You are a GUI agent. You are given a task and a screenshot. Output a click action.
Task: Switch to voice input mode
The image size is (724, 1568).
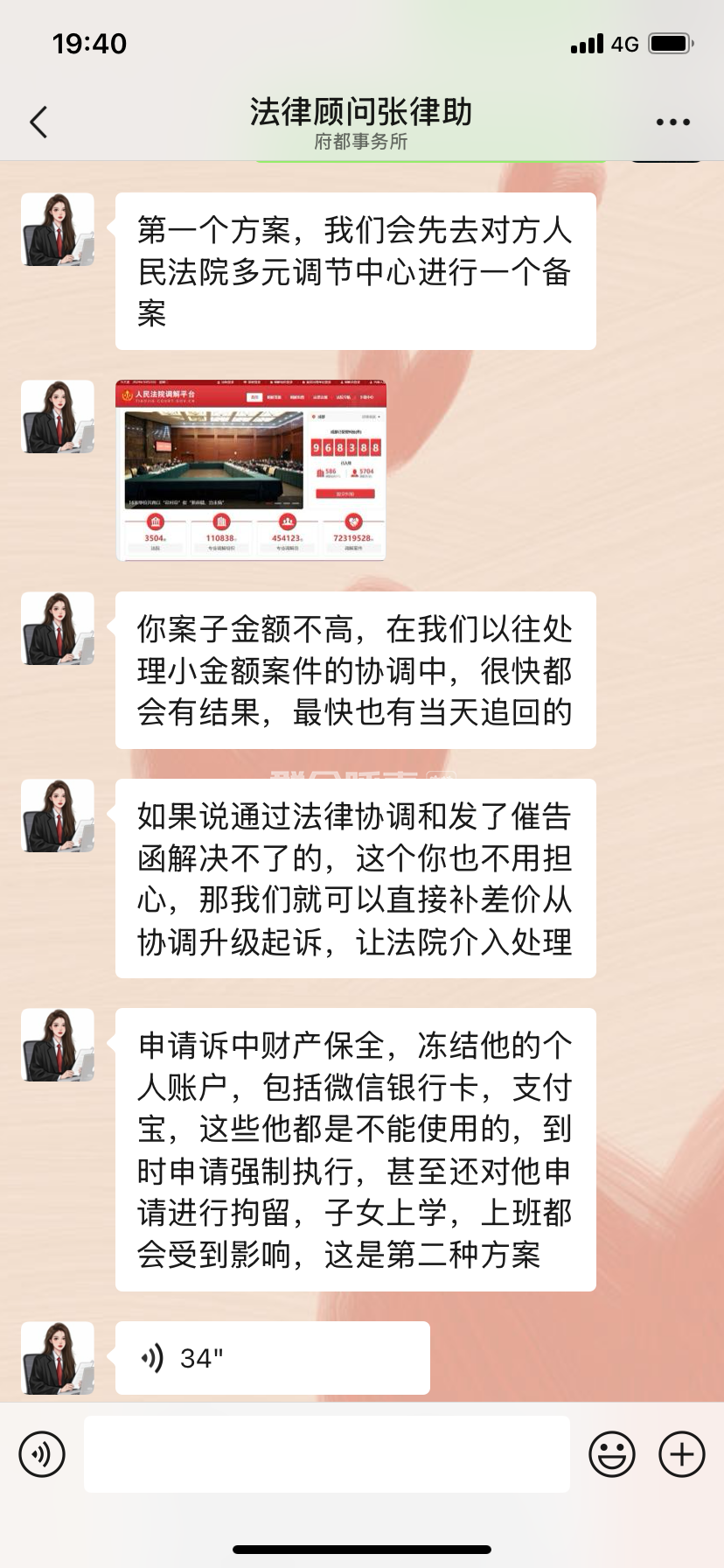click(42, 1454)
